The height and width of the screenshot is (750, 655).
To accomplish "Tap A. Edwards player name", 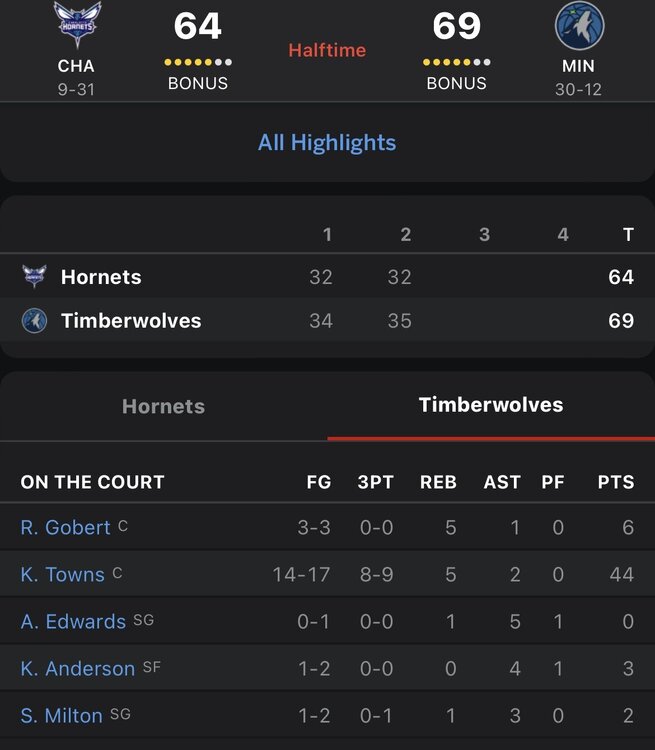I will [x=73, y=621].
